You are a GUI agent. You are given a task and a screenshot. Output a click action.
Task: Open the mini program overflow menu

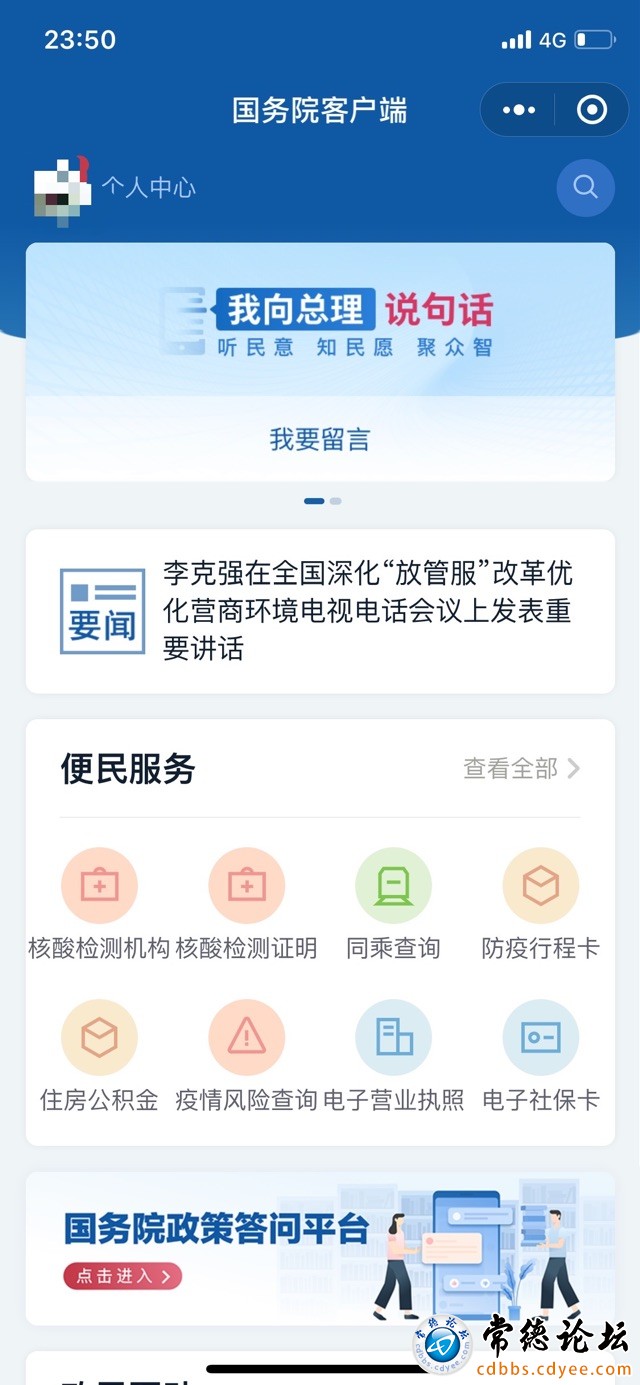(x=519, y=110)
